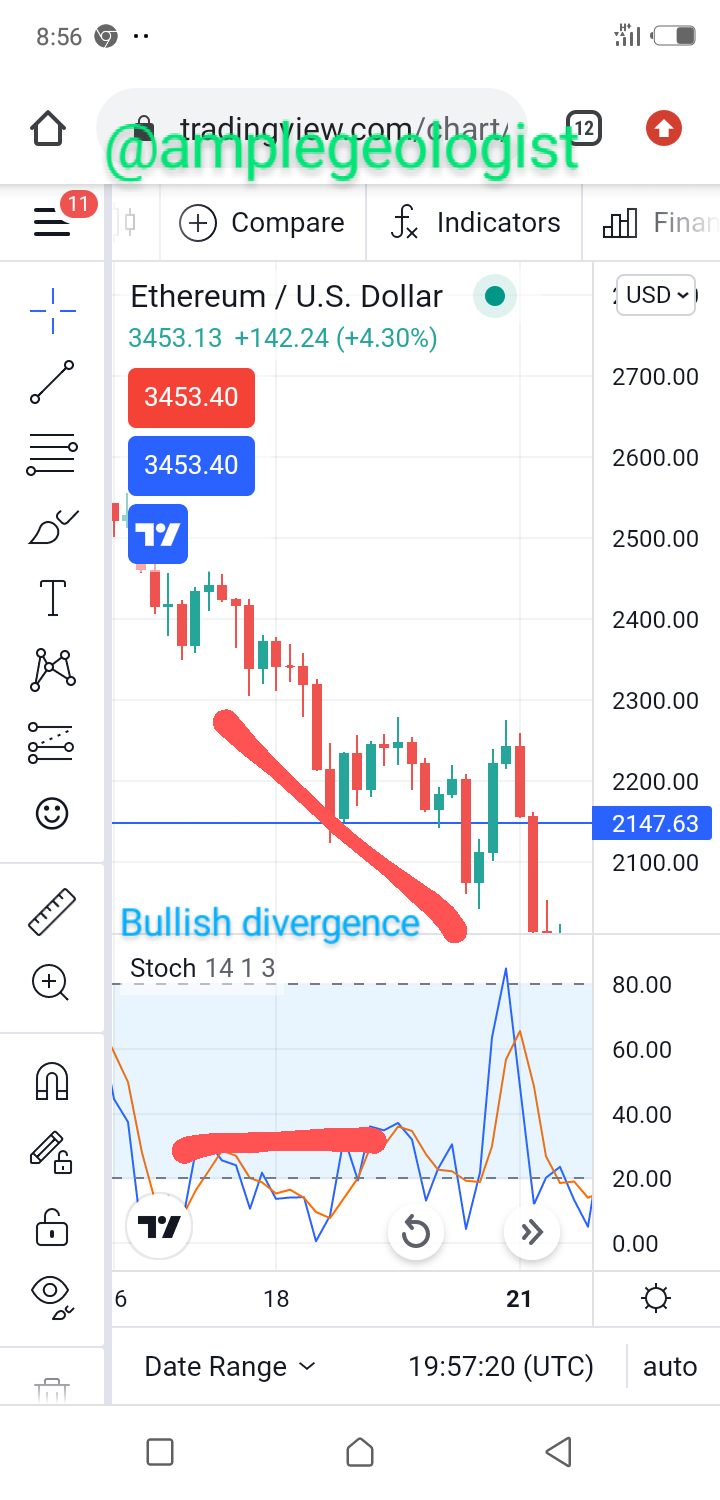
Task: Select the trend line drawing tool
Action: click(52, 382)
